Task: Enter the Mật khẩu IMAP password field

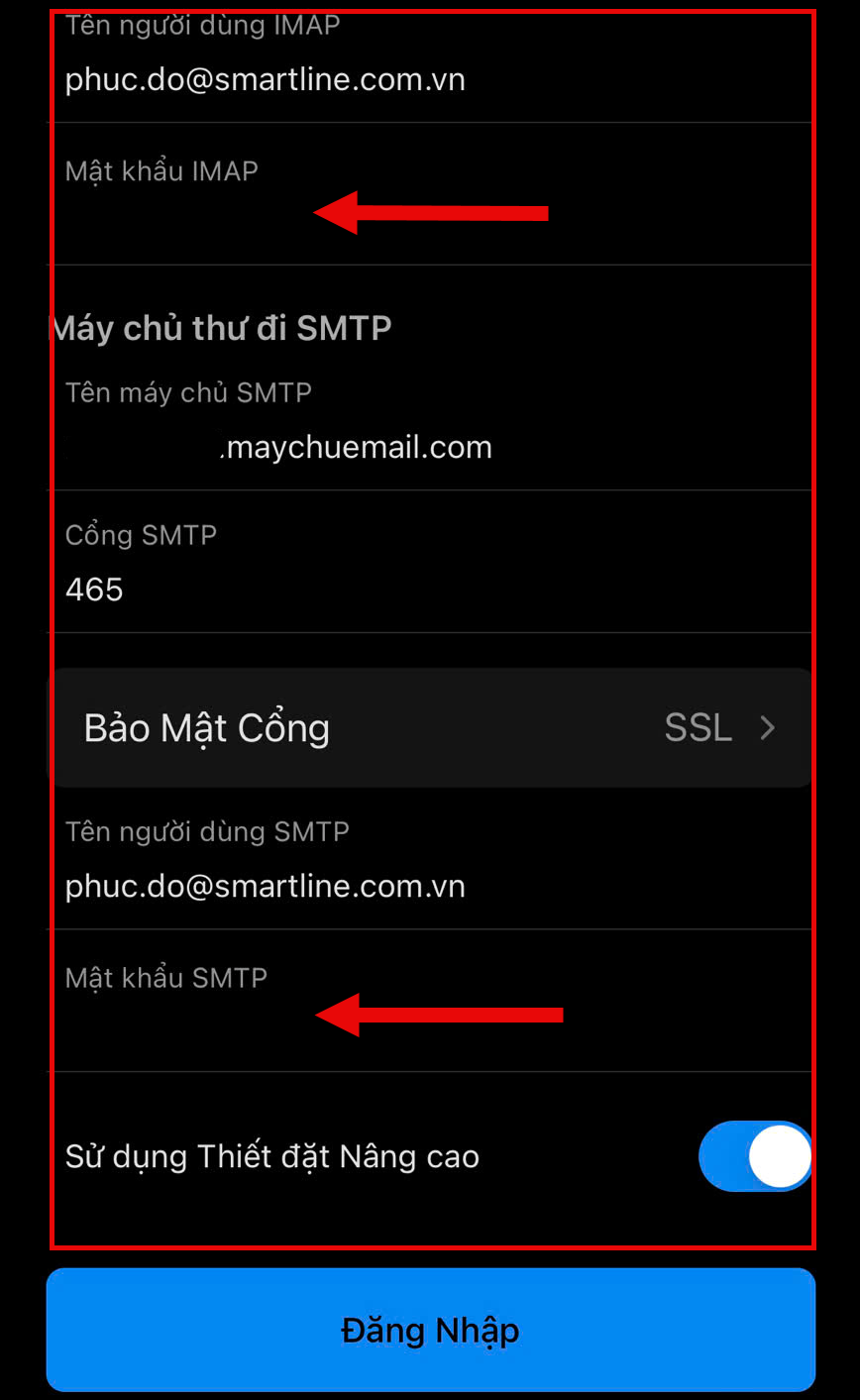Action: 430,194
